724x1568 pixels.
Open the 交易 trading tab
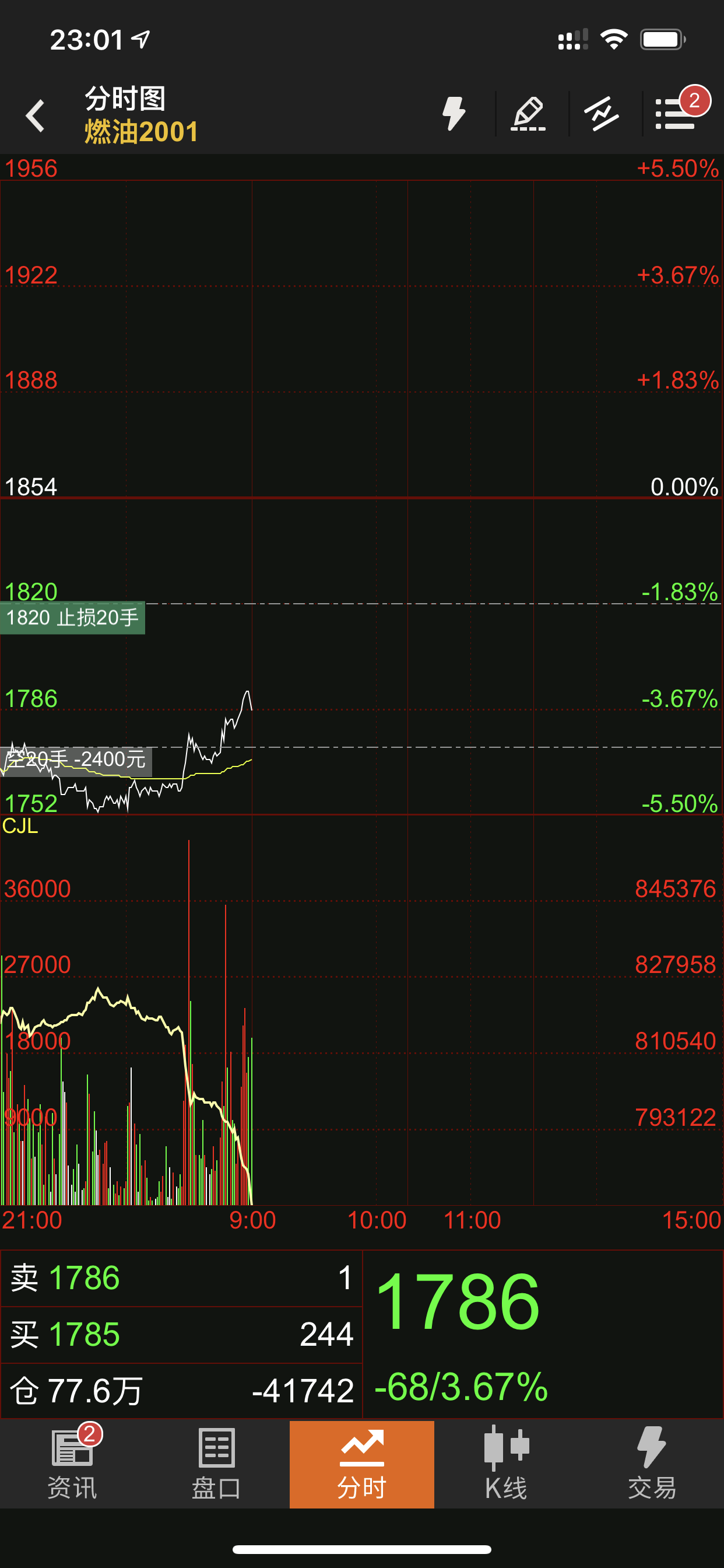click(x=652, y=1464)
